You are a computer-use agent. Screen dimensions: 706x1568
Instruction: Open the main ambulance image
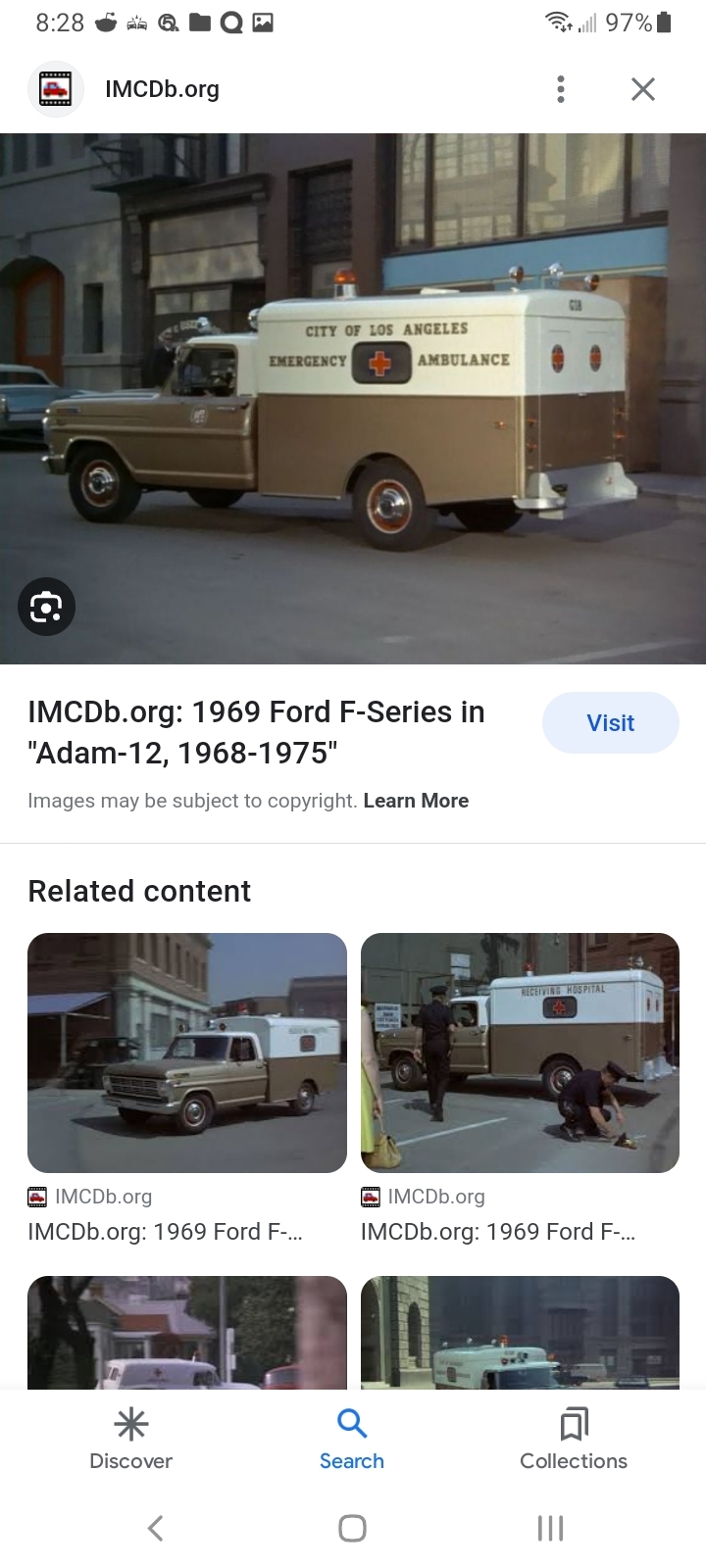(x=353, y=399)
